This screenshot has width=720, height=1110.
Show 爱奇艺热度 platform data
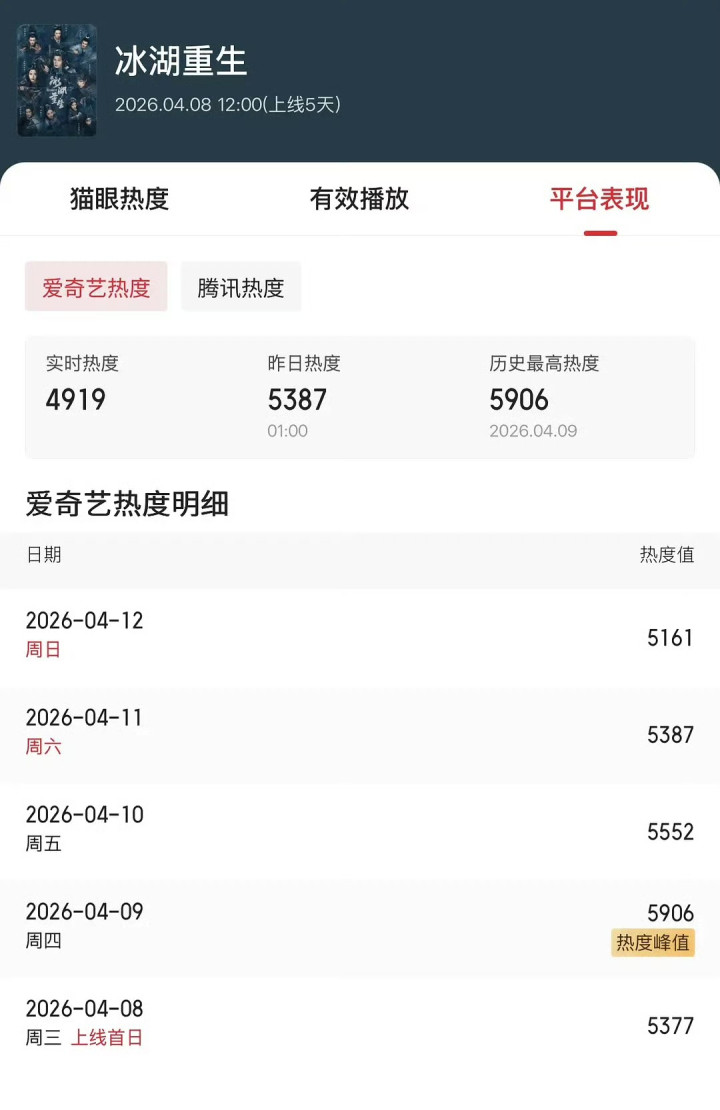click(96, 287)
